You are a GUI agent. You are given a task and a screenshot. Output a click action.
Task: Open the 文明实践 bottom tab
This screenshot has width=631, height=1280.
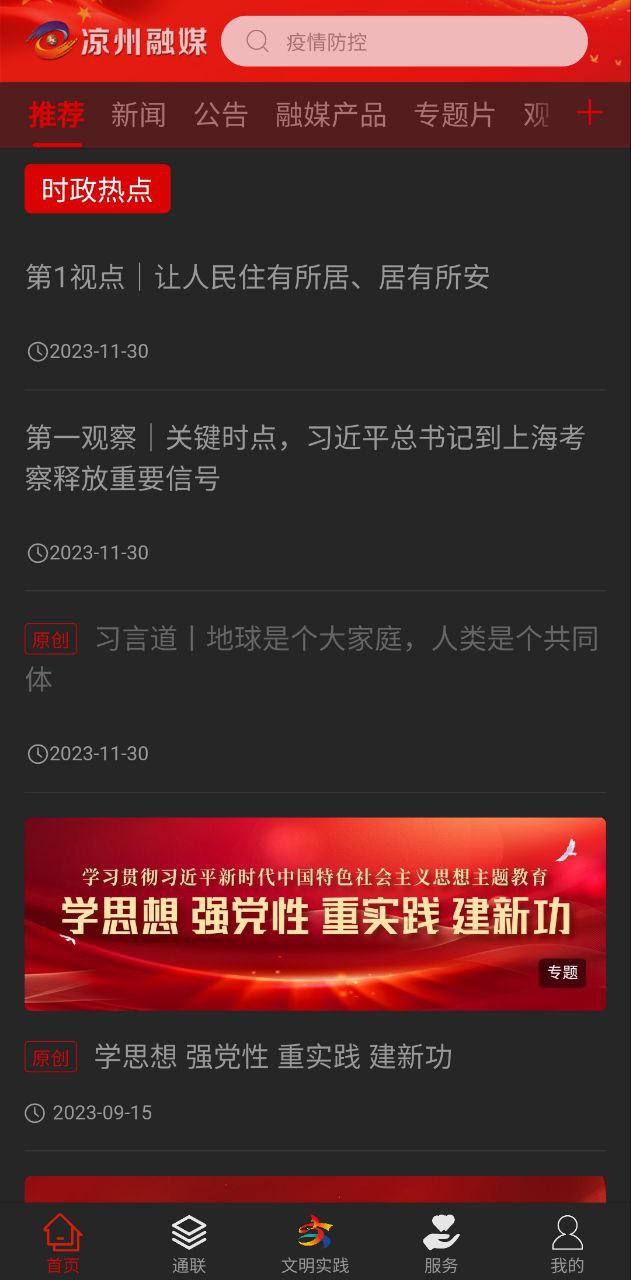[x=315, y=1243]
